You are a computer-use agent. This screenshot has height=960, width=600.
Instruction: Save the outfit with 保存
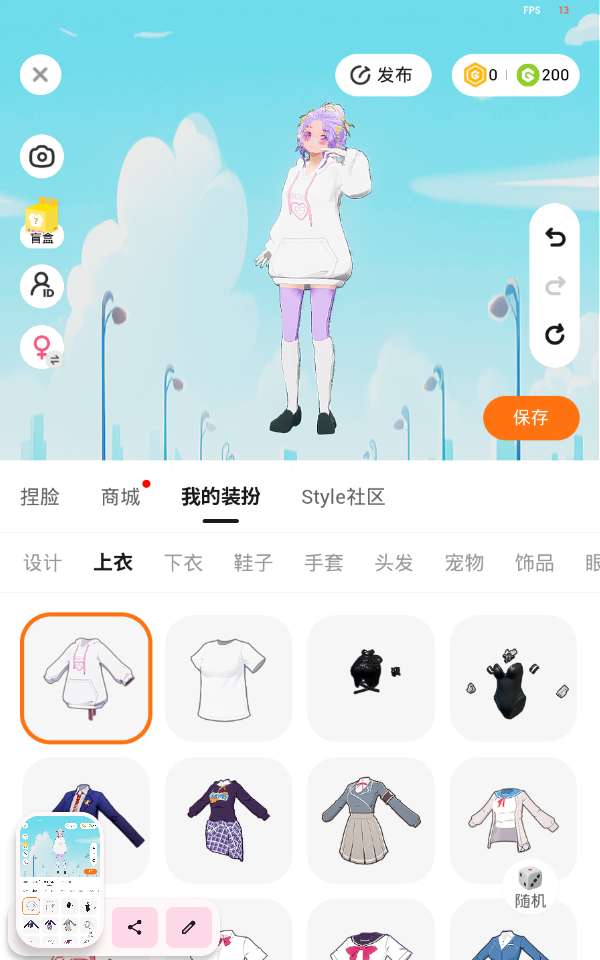pos(530,418)
